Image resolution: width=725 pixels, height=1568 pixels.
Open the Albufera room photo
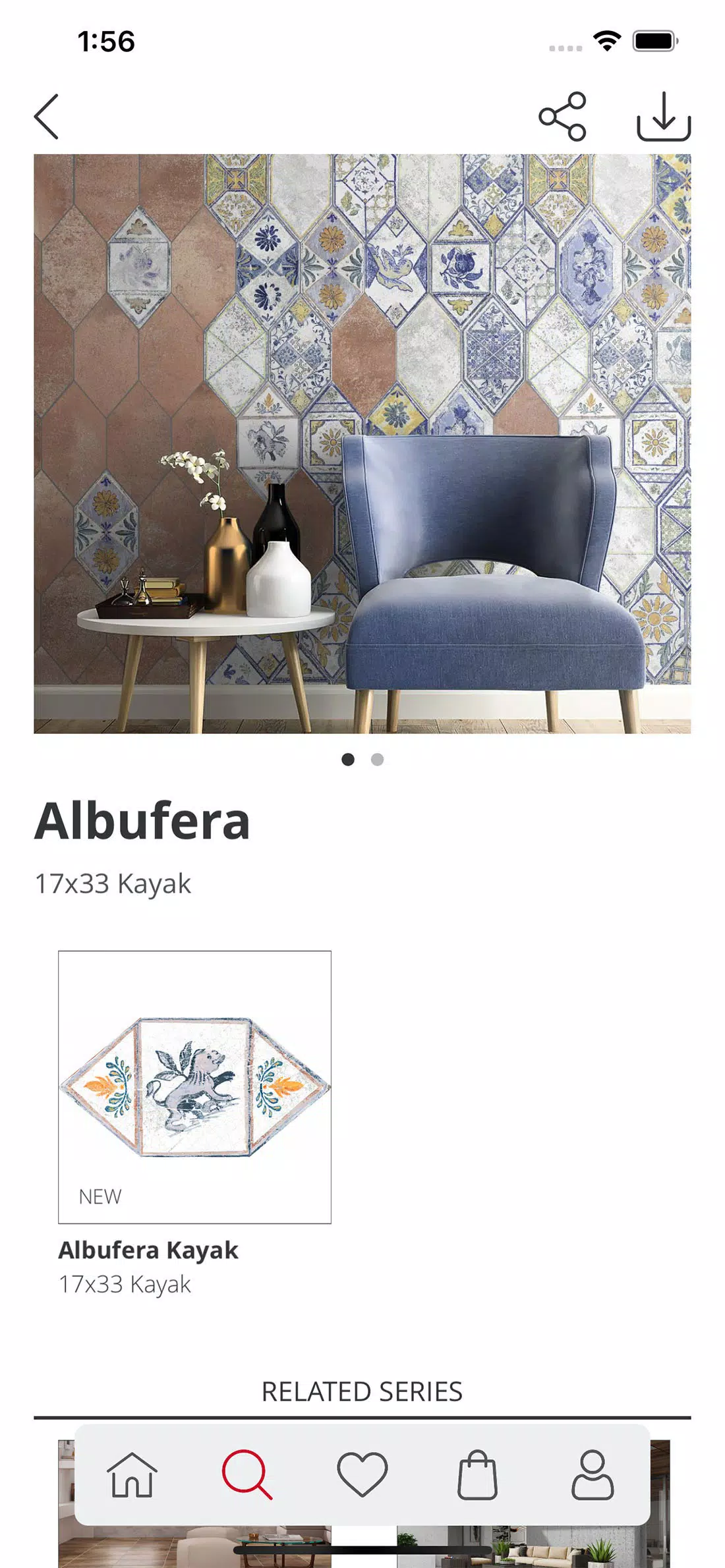[x=362, y=443]
